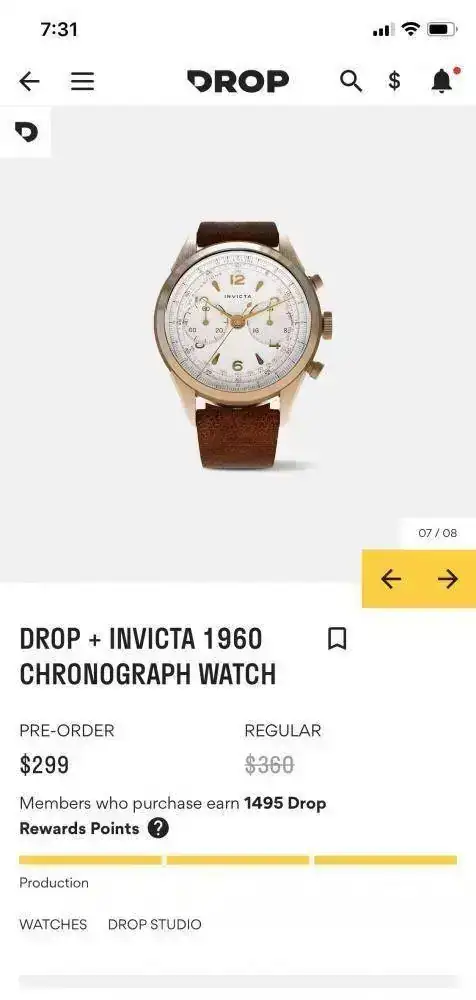Open the search icon
476x1000 pixels.
point(351,81)
